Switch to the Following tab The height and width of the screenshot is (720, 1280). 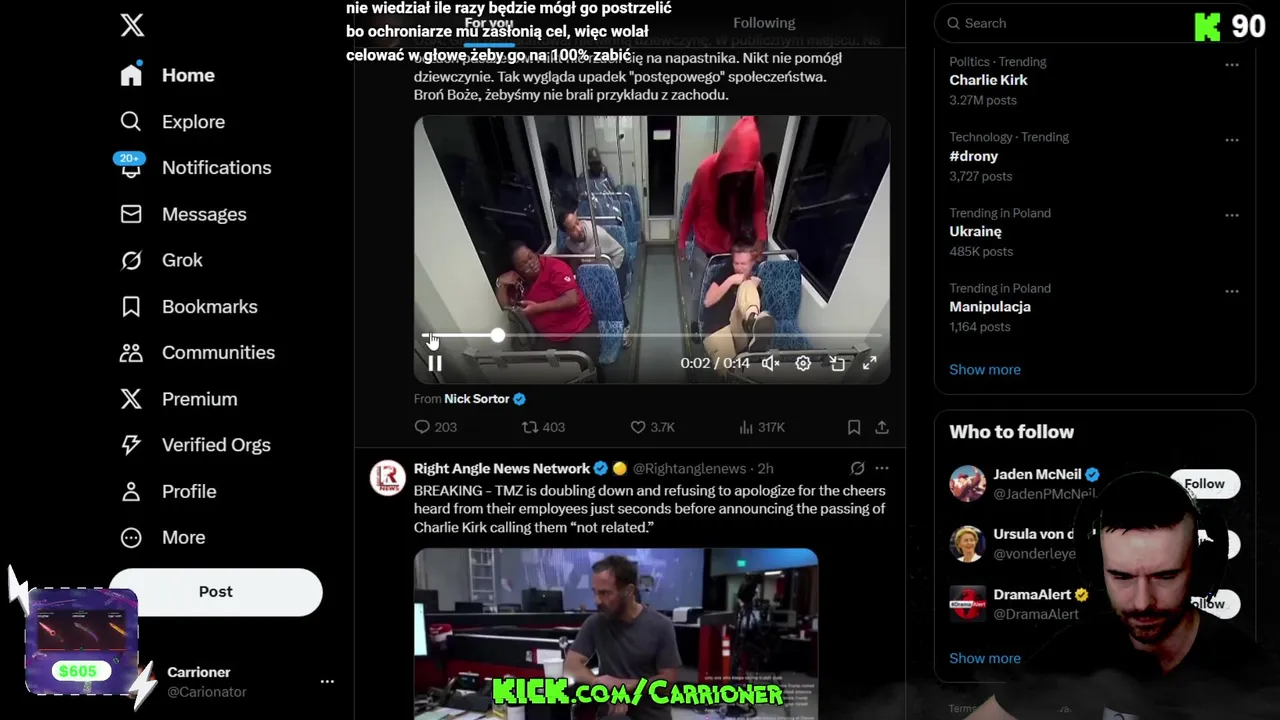(x=763, y=23)
